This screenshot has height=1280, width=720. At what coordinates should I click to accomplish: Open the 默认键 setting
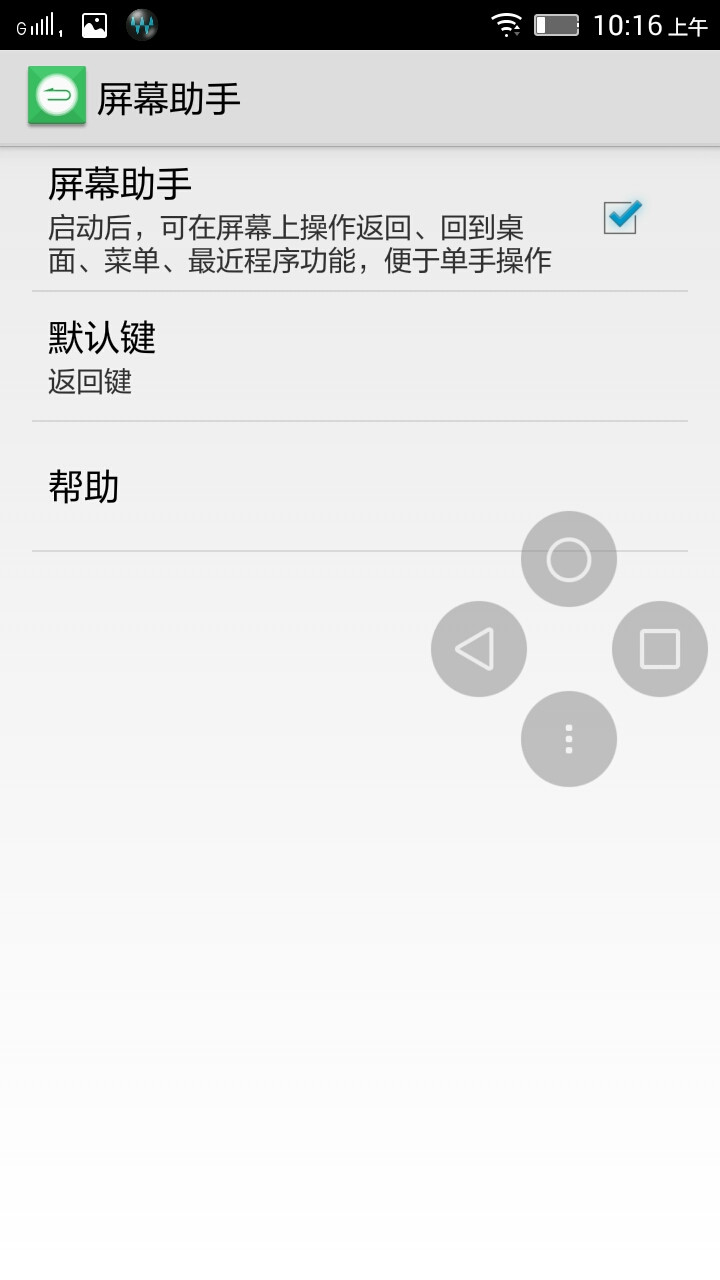coord(360,357)
